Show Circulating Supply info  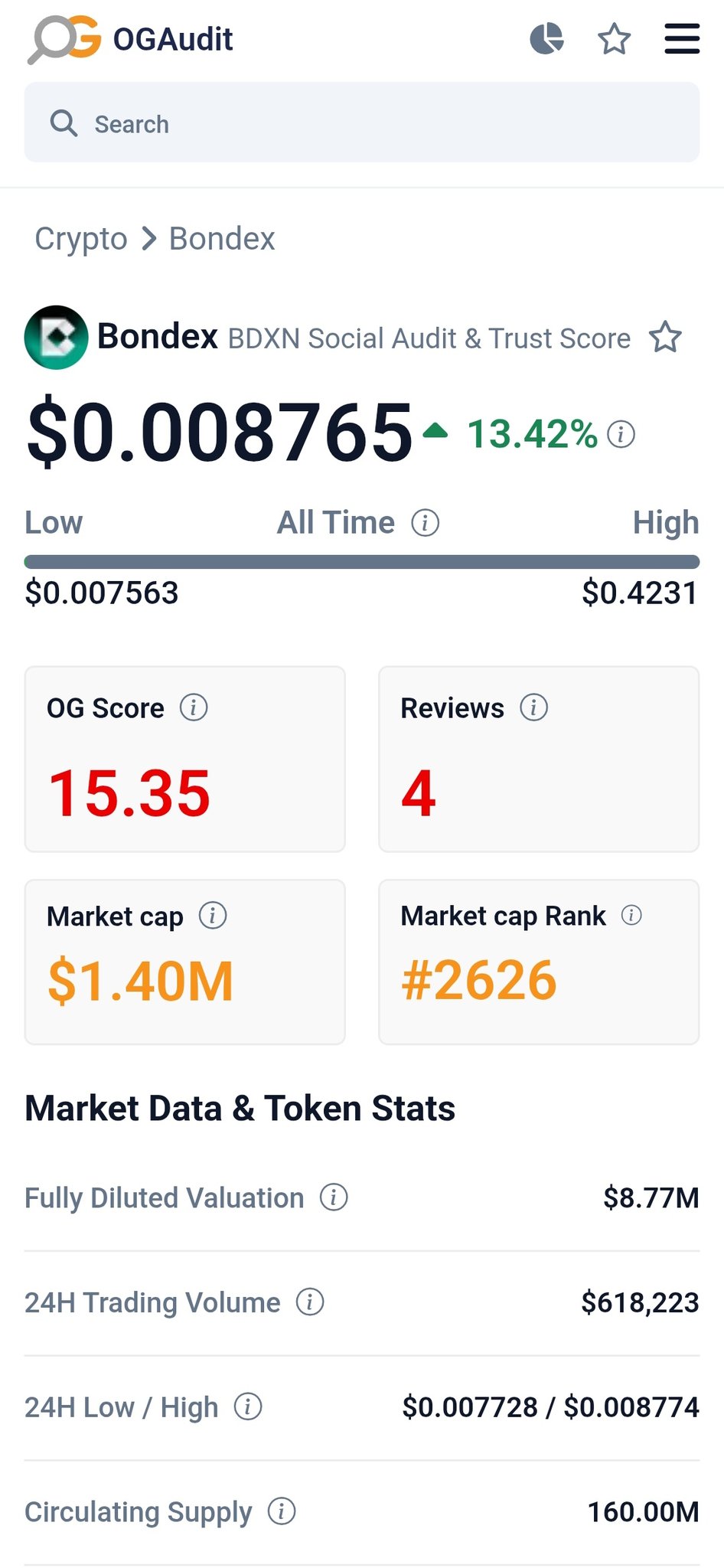pyautogui.click(x=282, y=1511)
